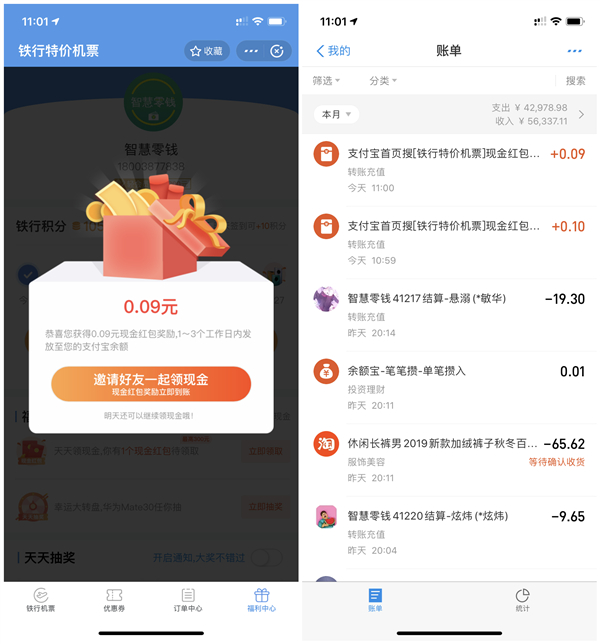Open the mini-program more options menu
The width and height of the screenshot is (600, 644).
click(x=251, y=51)
